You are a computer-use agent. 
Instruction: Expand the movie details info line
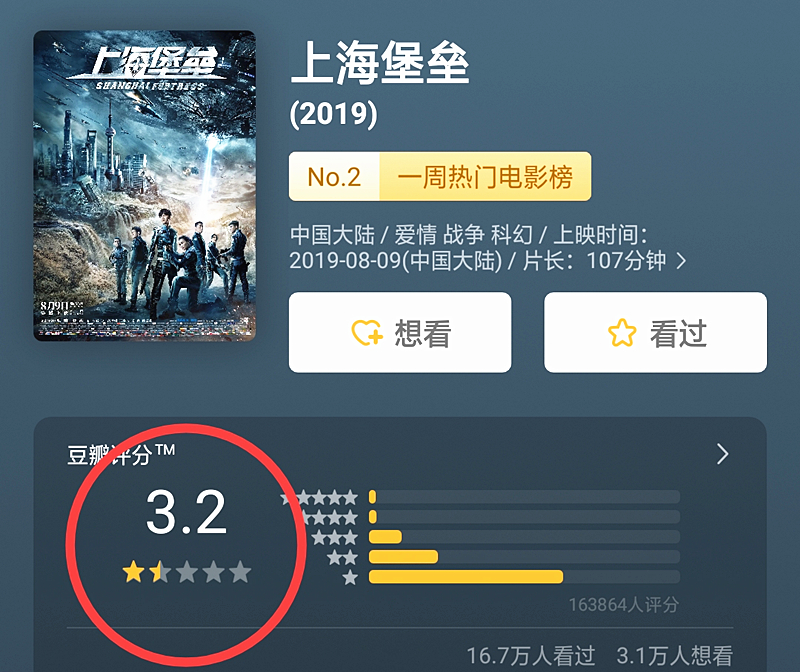click(x=681, y=262)
